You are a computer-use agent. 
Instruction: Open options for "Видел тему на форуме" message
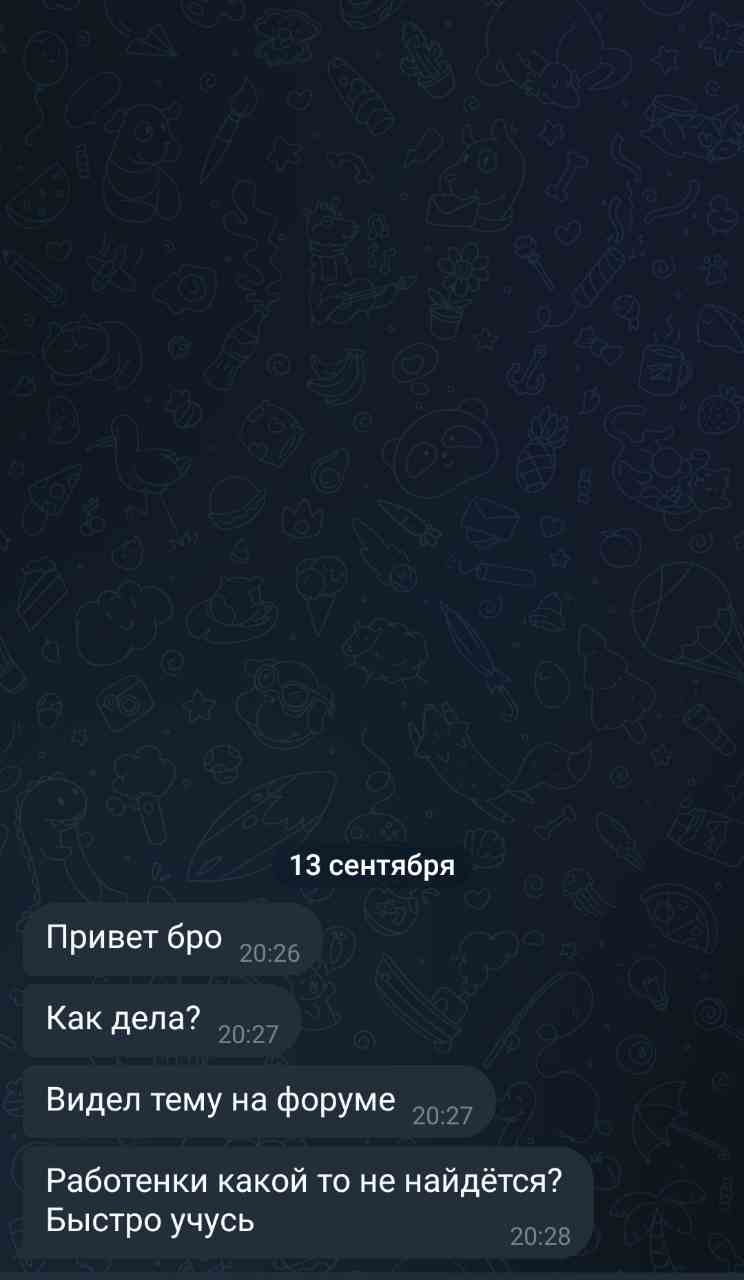(x=258, y=1101)
